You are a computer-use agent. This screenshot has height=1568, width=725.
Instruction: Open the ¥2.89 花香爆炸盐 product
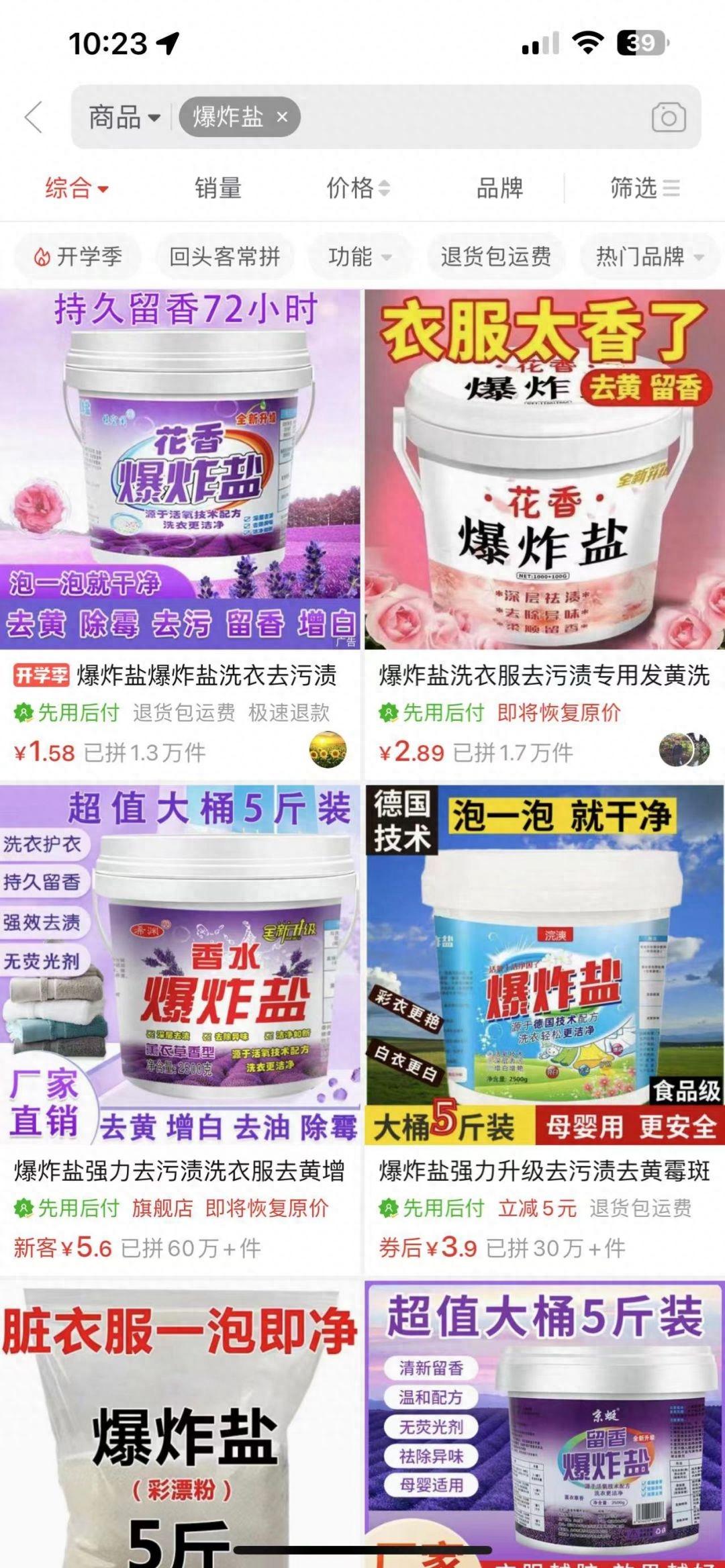click(x=545, y=534)
